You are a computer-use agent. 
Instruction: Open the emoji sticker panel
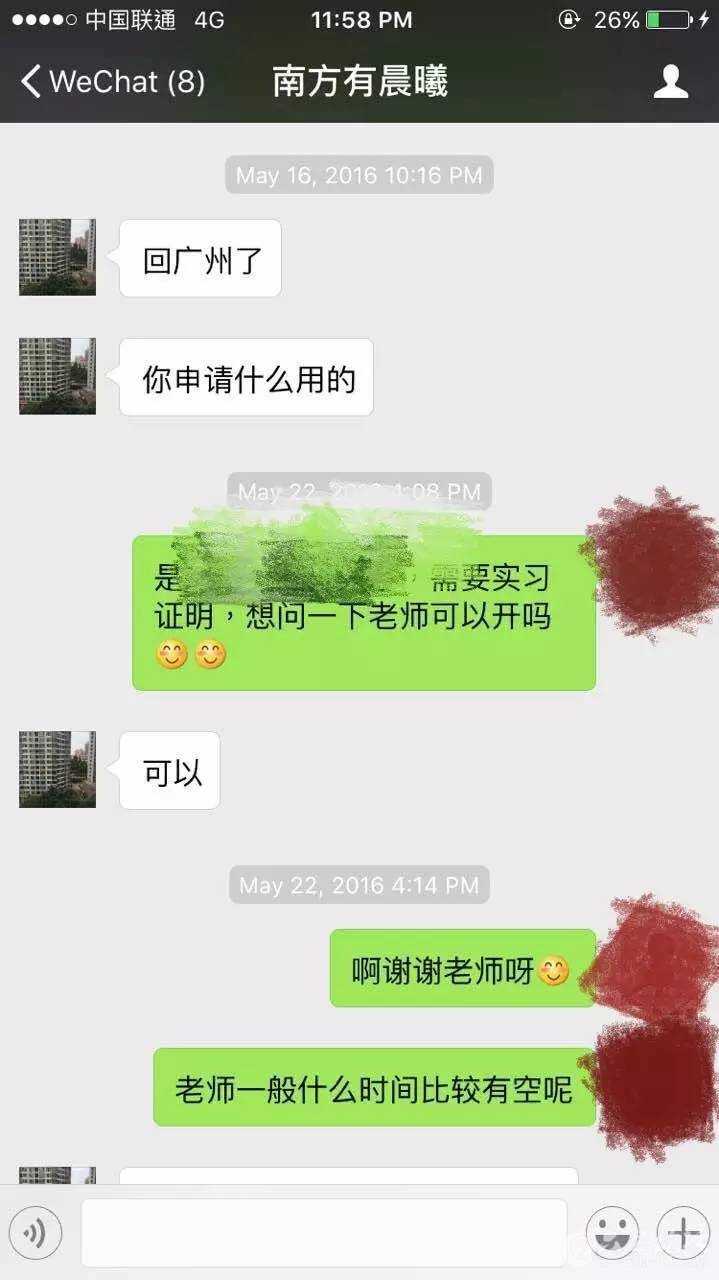click(x=613, y=1232)
